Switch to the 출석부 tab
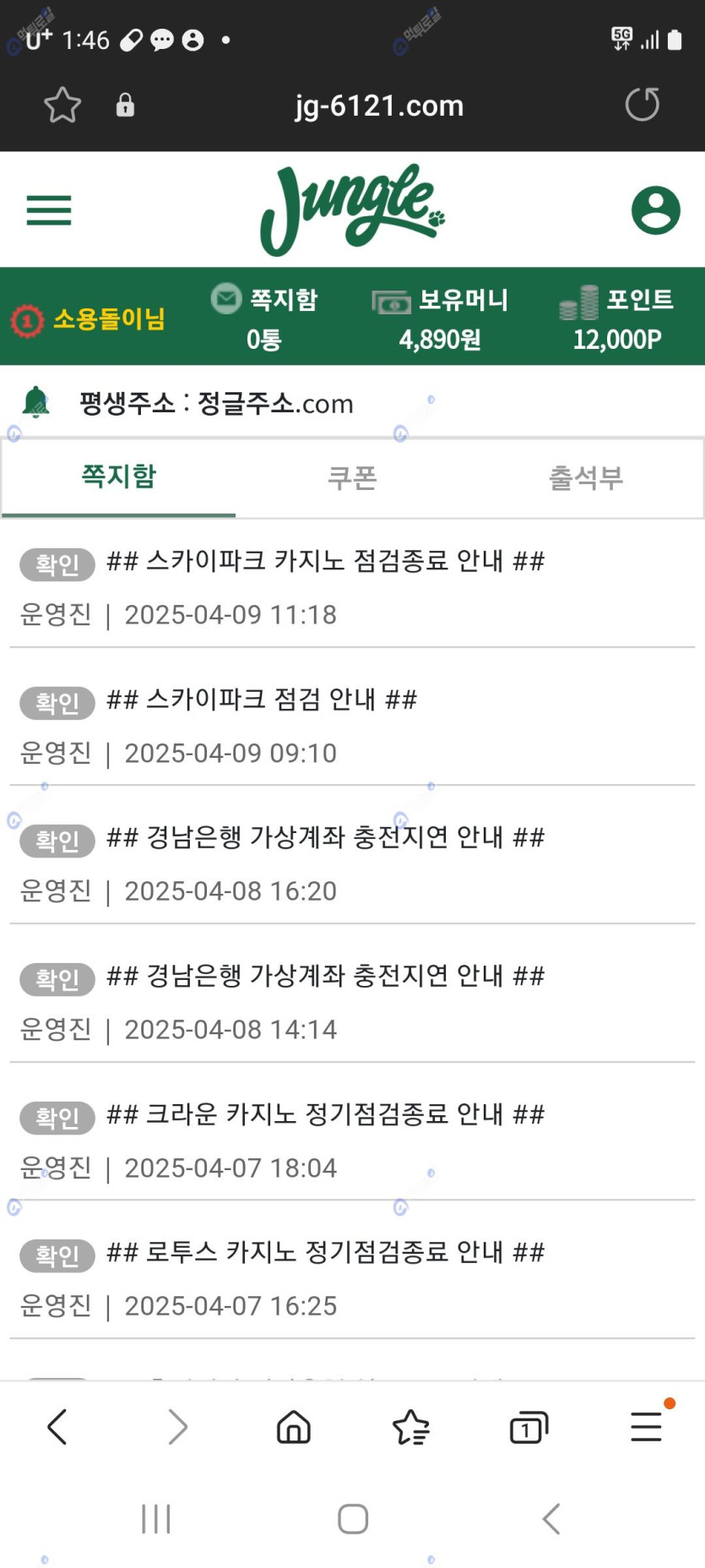Image resolution: width=705 pixels, height=1568 pixels. coord(586,477)
